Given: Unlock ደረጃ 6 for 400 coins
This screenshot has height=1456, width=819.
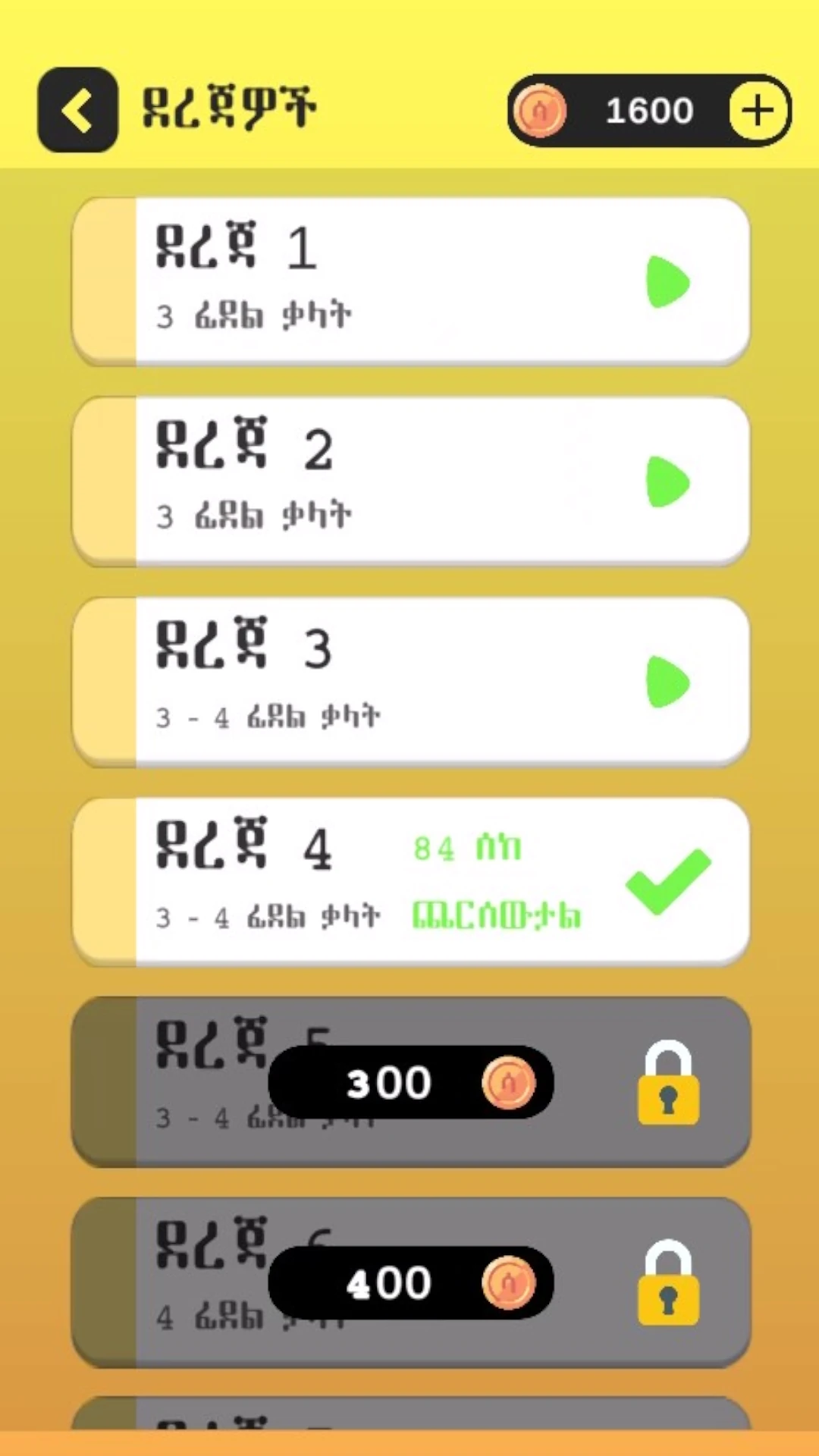Looking at the screenshot, I should [x=410, y=1282].
